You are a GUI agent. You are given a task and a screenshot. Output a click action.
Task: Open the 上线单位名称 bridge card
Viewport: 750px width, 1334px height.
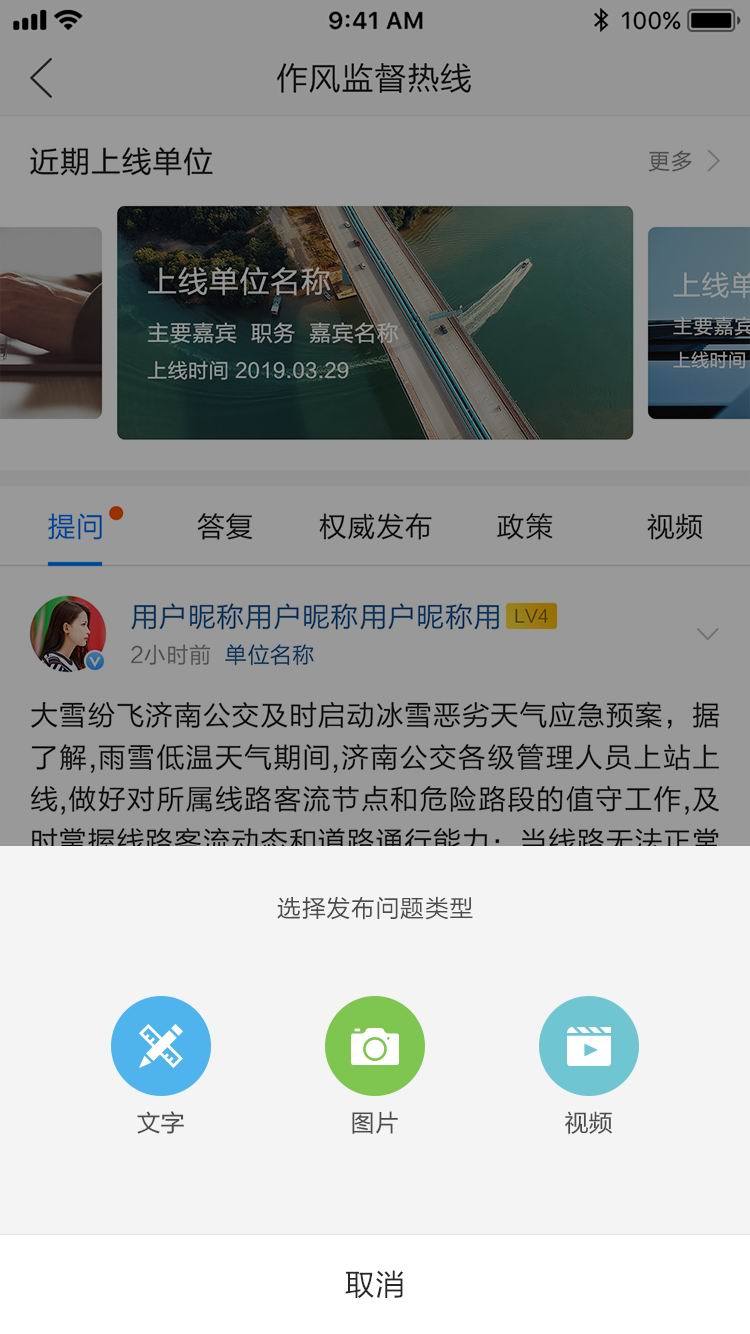pos(375,322)
